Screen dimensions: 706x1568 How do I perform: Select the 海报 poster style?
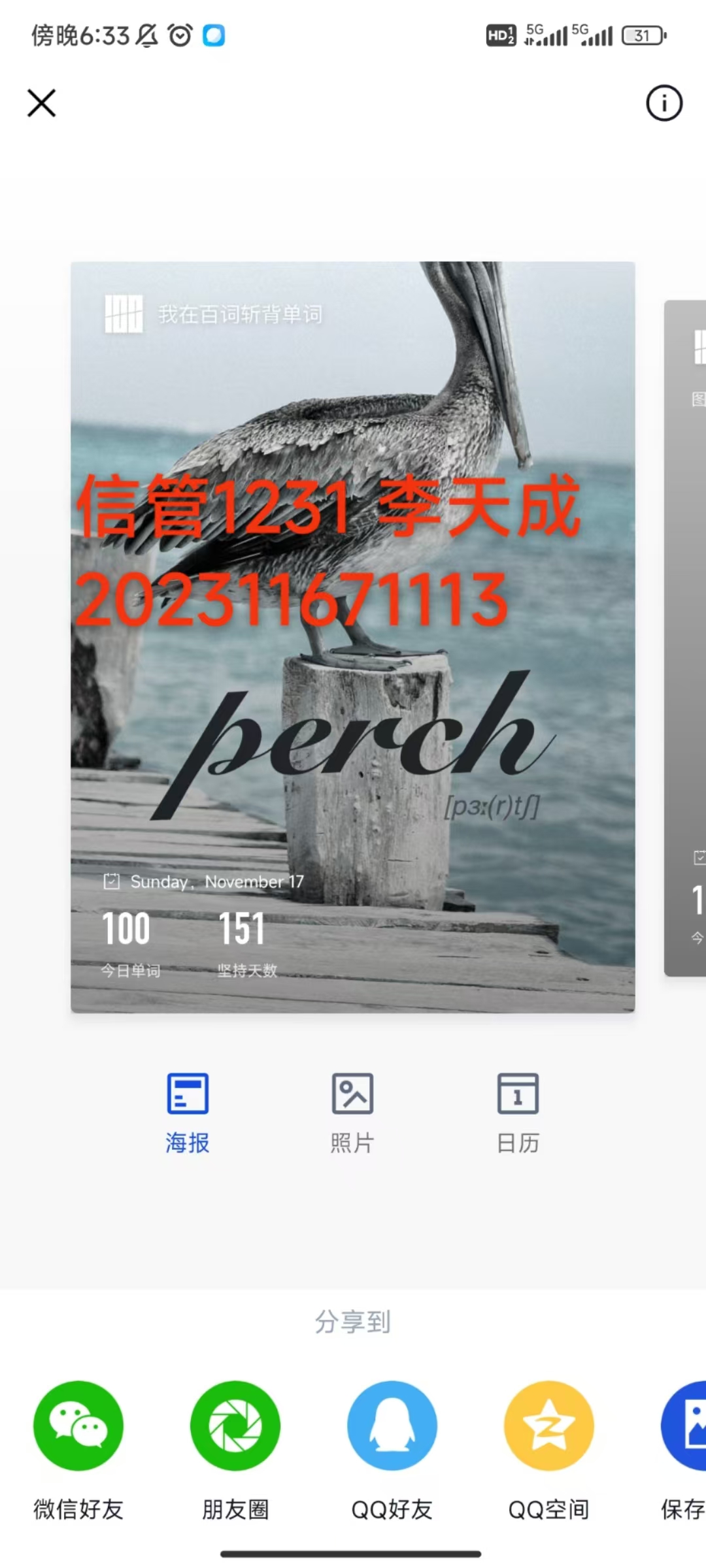[x=188, y=1113]
